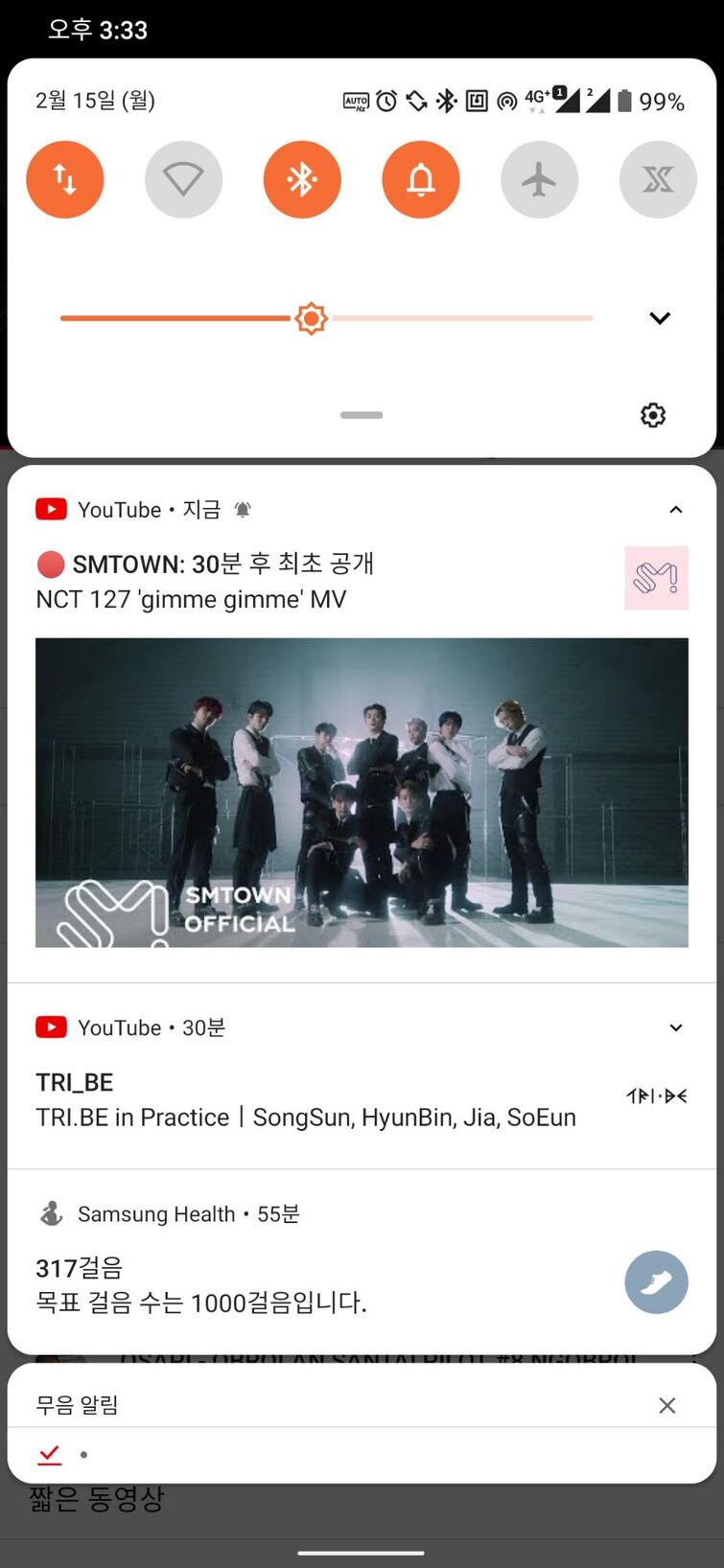Collapse the SMTOWN YouTube notification

676,510
